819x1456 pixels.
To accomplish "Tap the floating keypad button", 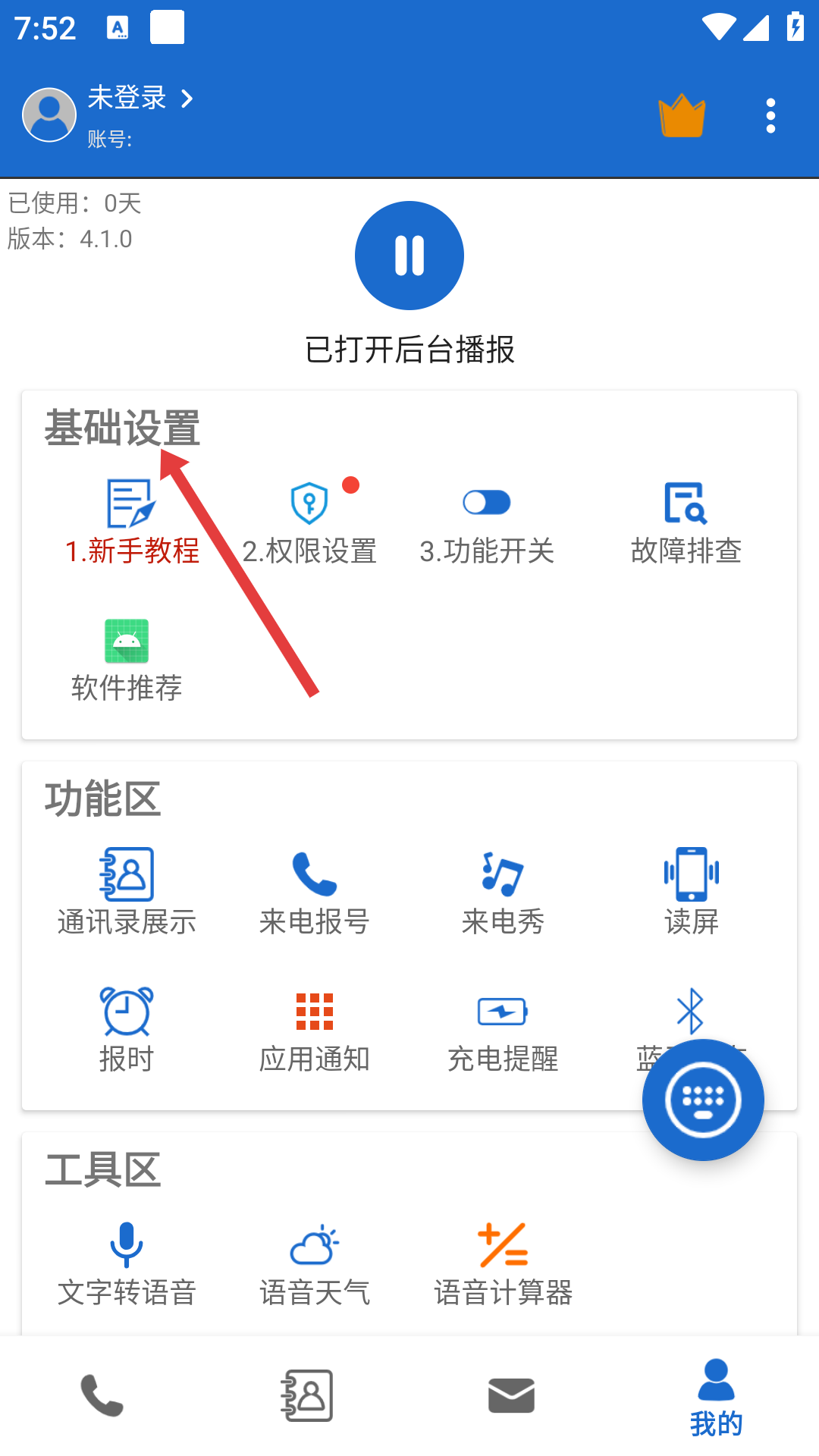I will (703, 1100).
